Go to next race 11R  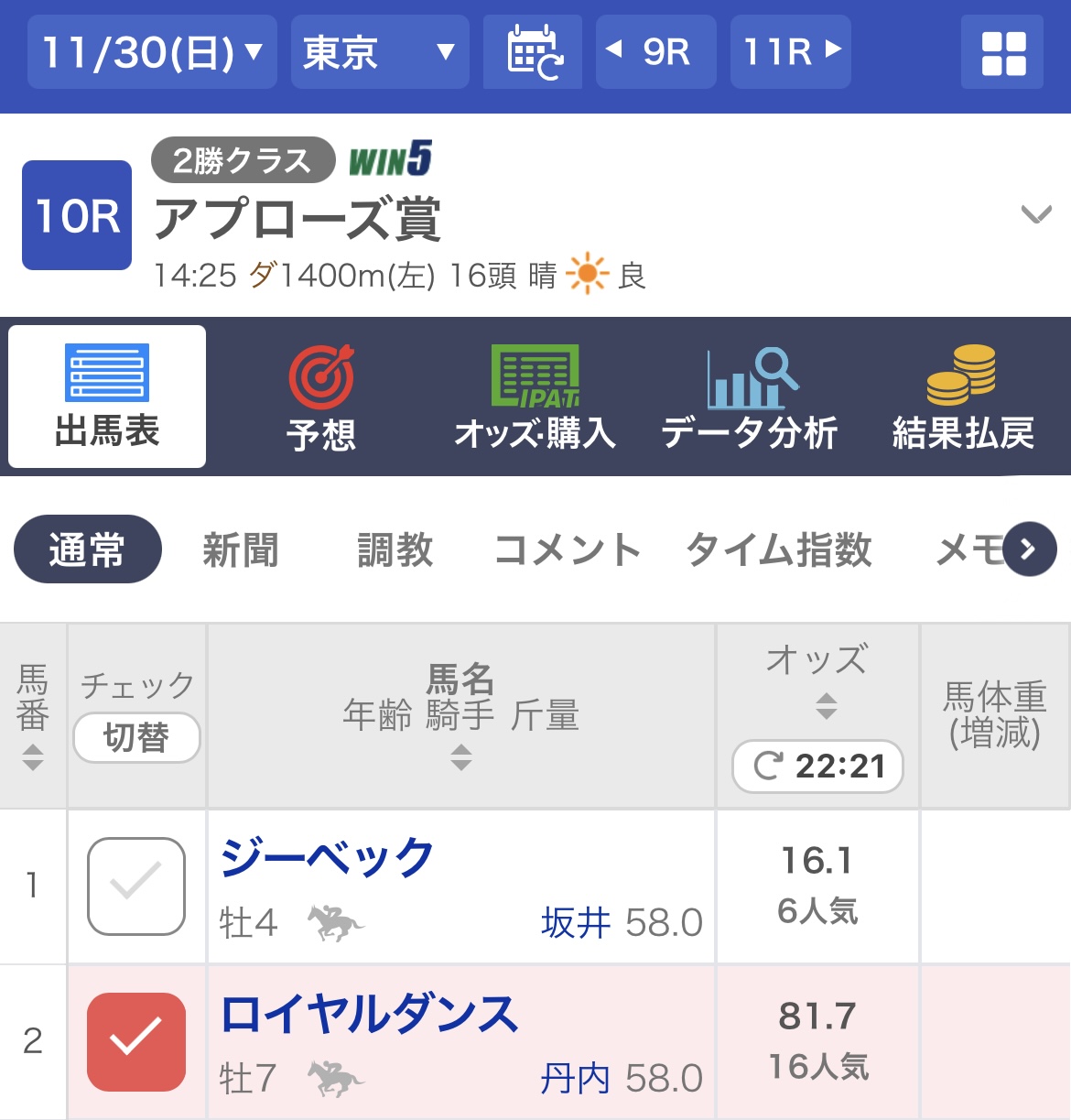click(x=791, y=52)
